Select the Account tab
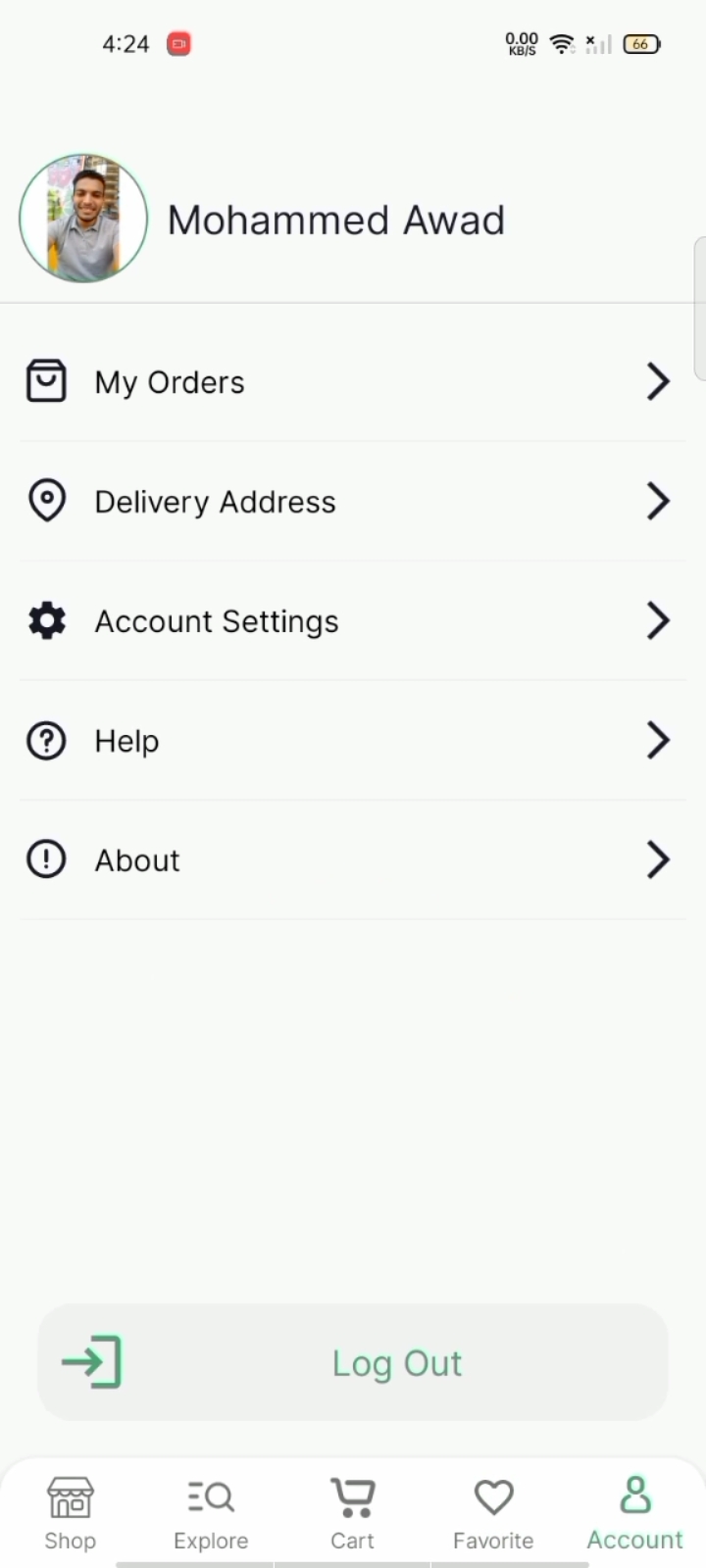Viewport: 706px width, 1568px height. coord(634,1514)
